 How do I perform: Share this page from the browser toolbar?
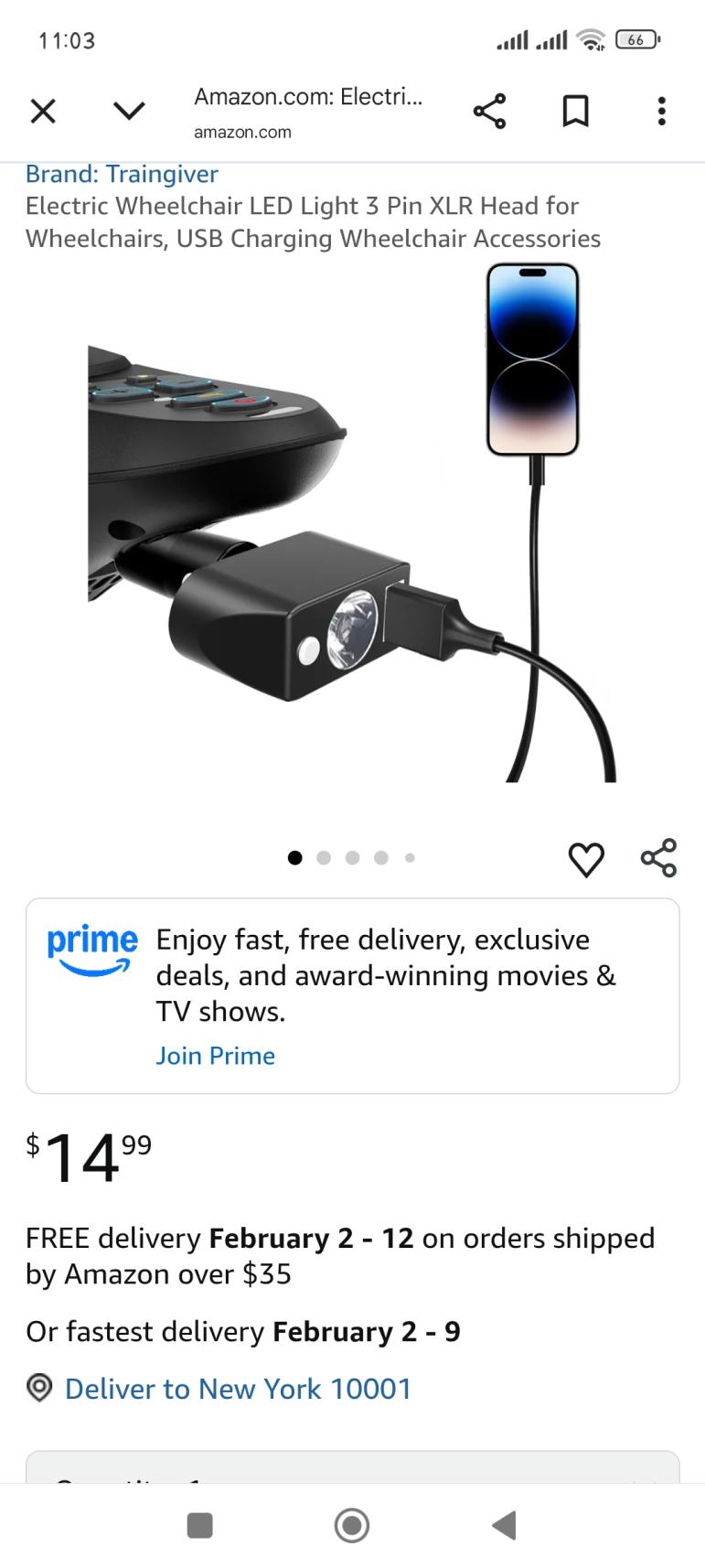[x=489, y=112]
